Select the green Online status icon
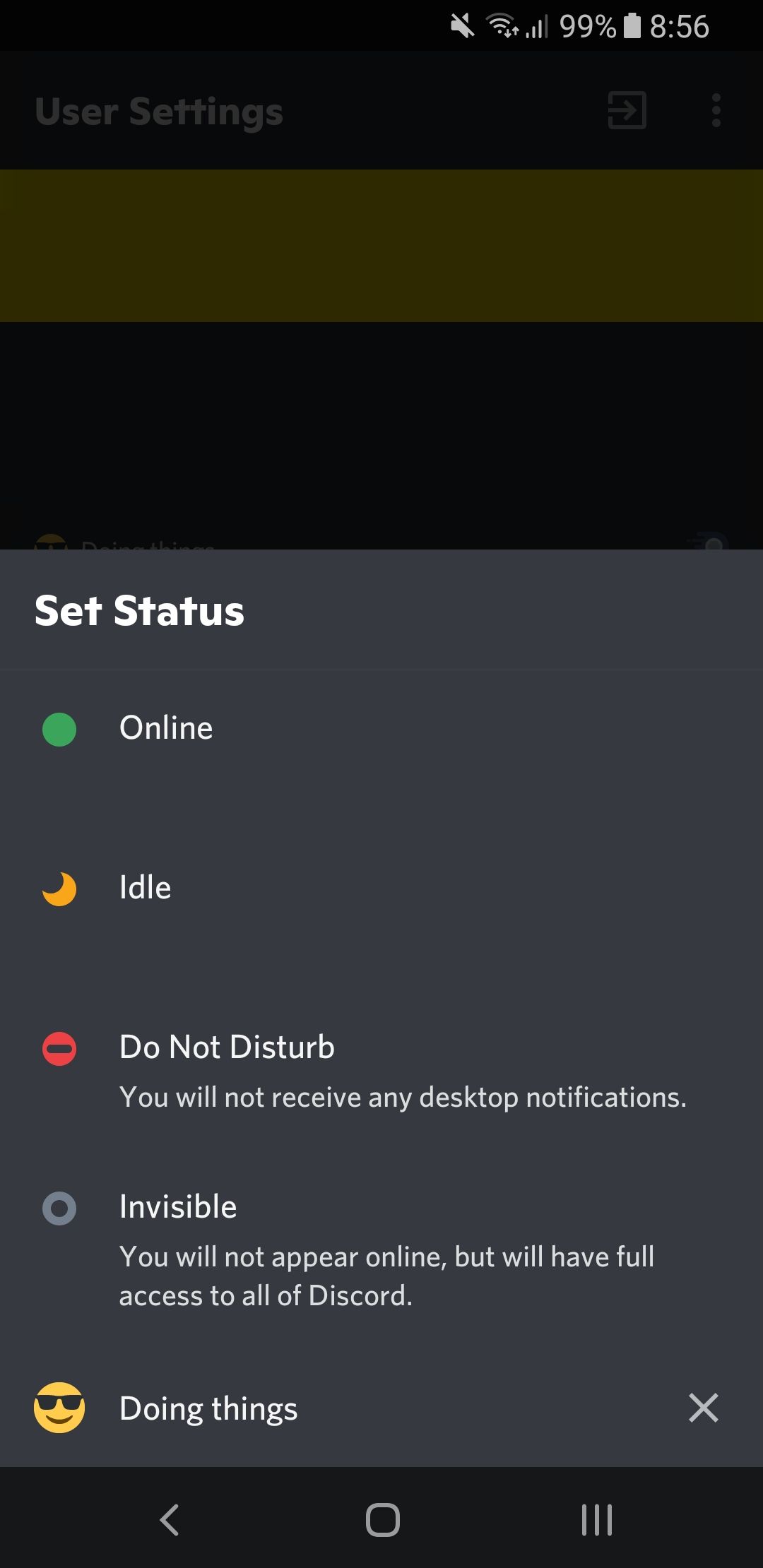This screenshot has width=763, height=1568. (59, 729)
